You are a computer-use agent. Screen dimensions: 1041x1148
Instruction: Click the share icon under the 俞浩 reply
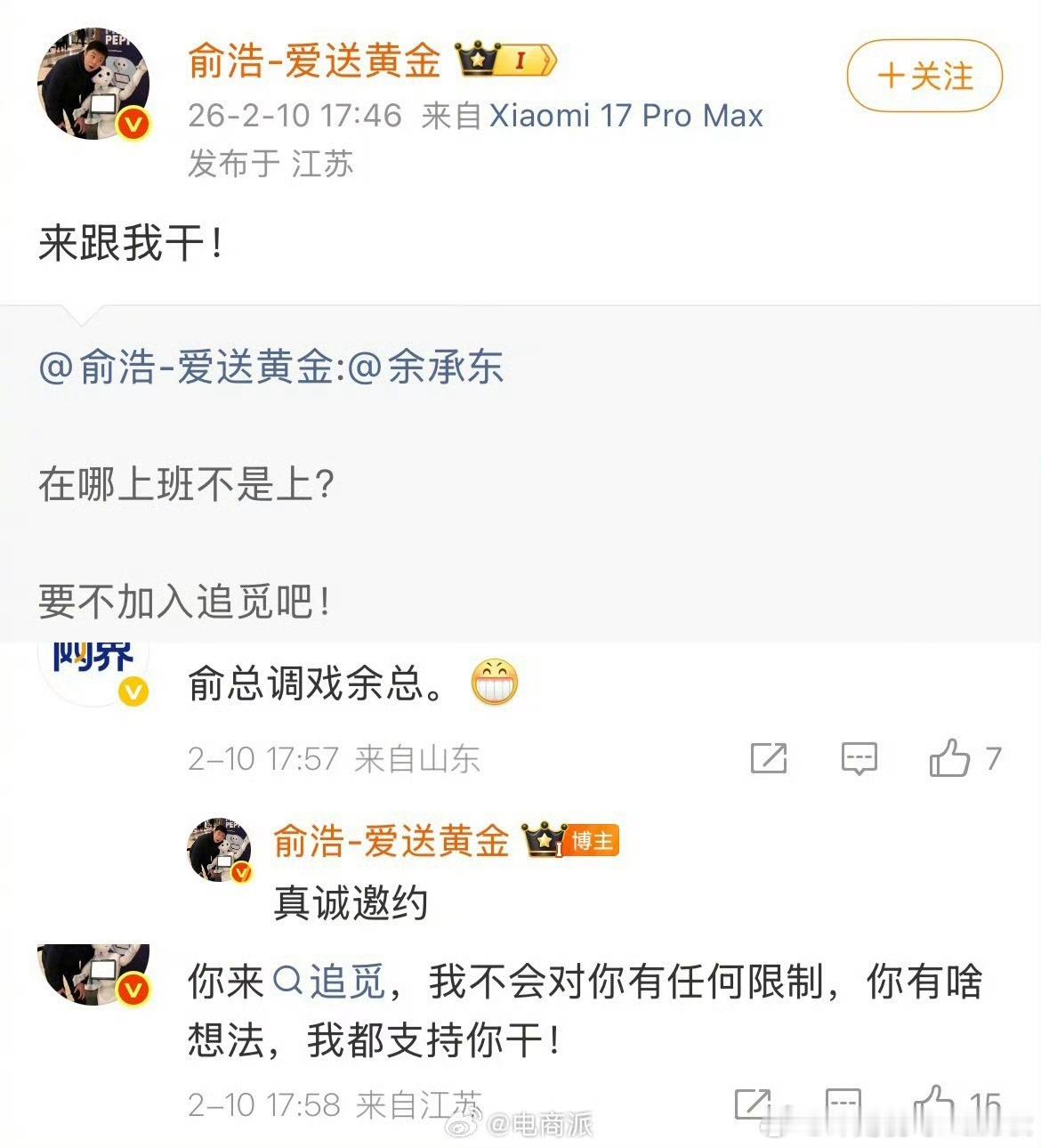pyautogui.click(x=752, y=1104)
